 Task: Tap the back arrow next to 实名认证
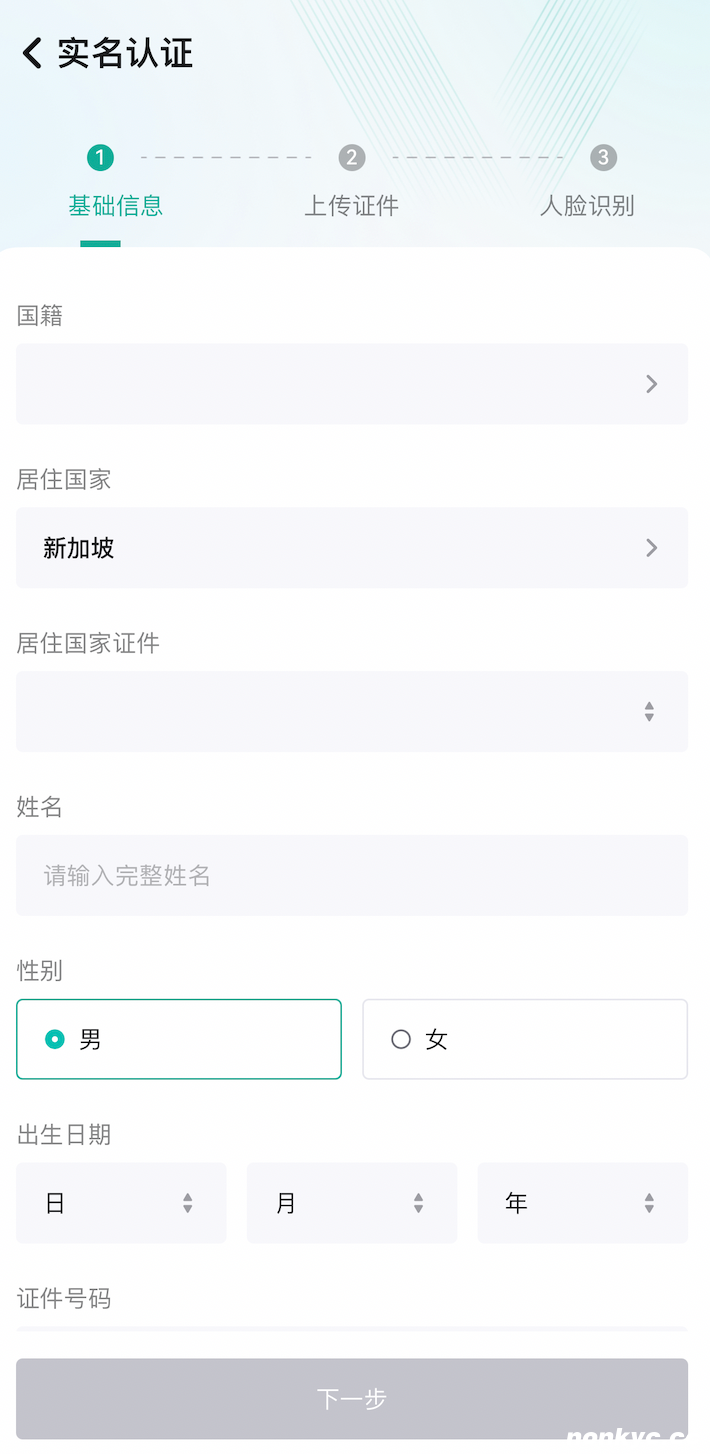point(33,53)
